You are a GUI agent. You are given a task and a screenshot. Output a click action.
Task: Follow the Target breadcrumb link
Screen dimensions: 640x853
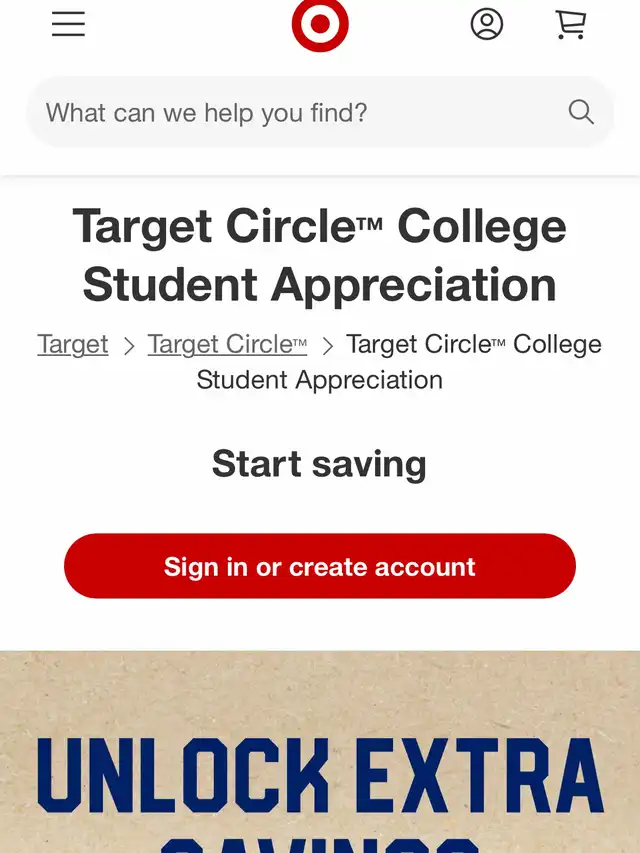click(73, 344)
